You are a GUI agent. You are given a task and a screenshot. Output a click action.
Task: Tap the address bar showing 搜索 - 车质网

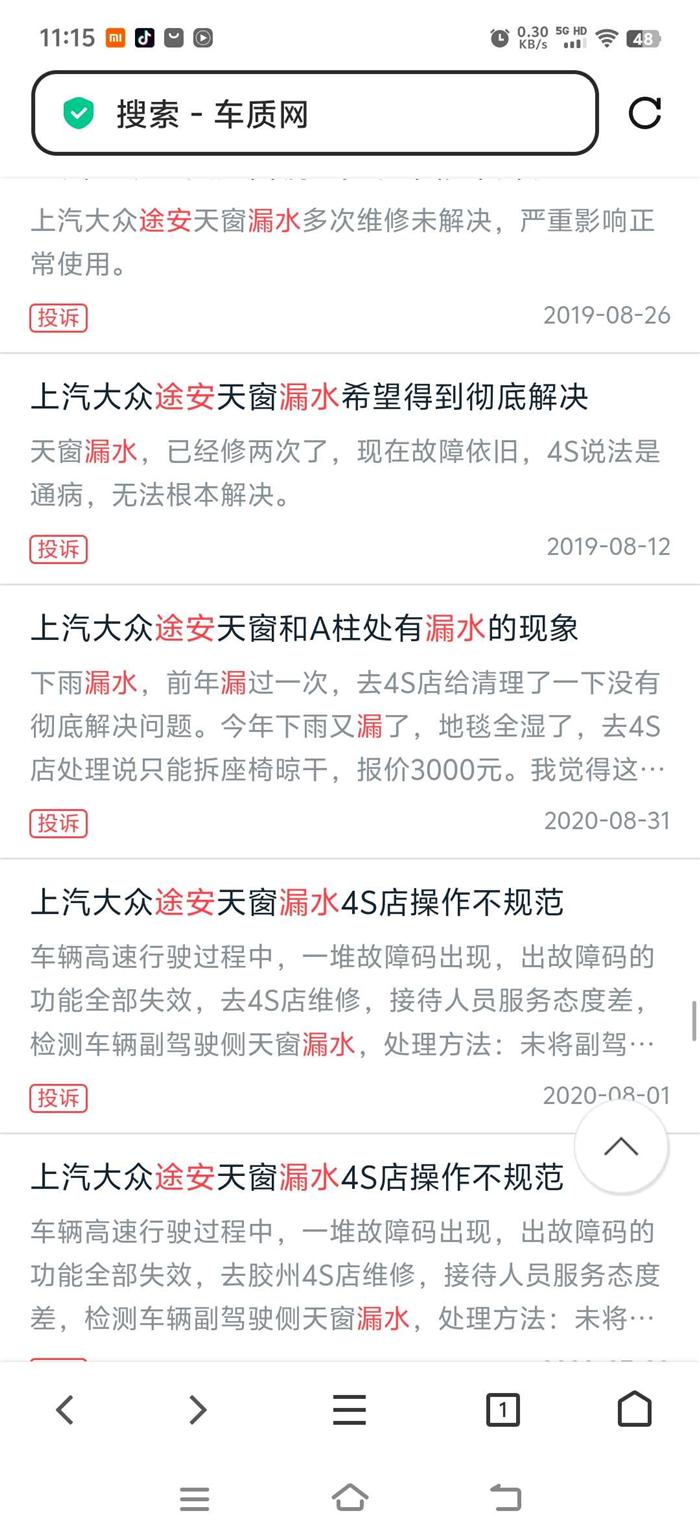click(315, 114)
